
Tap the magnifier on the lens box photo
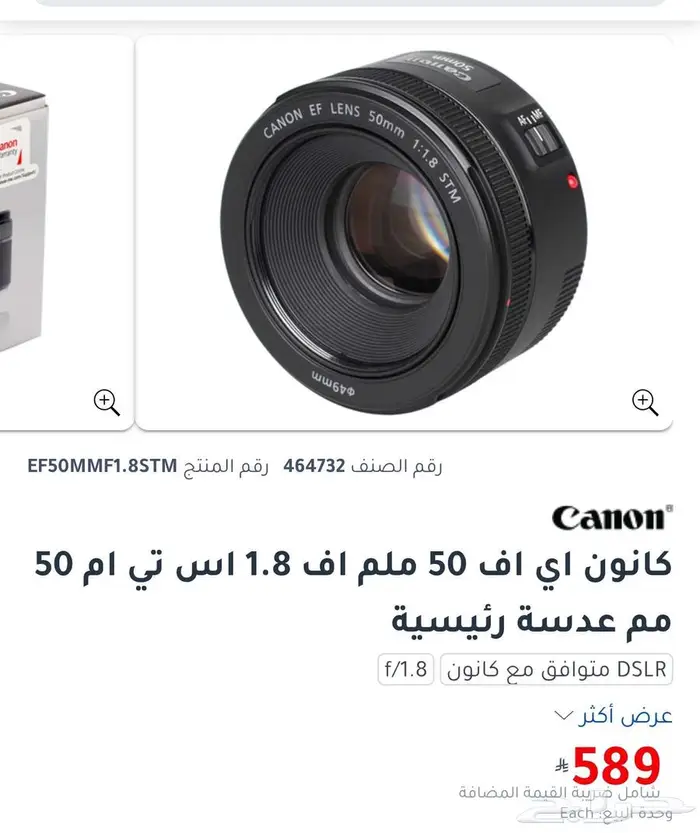click(106, 402)
